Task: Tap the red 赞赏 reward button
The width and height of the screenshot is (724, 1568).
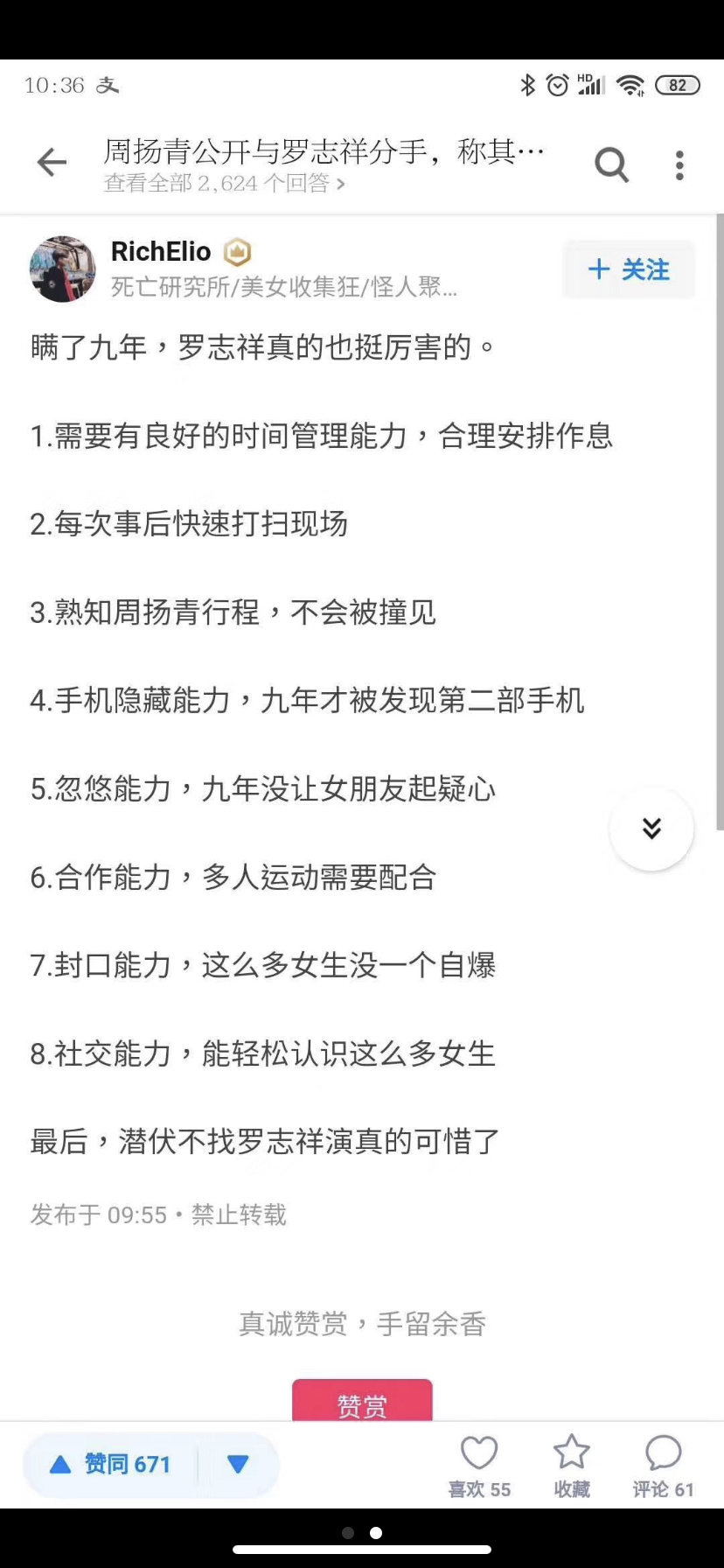Action: [x=362, y=1399]
